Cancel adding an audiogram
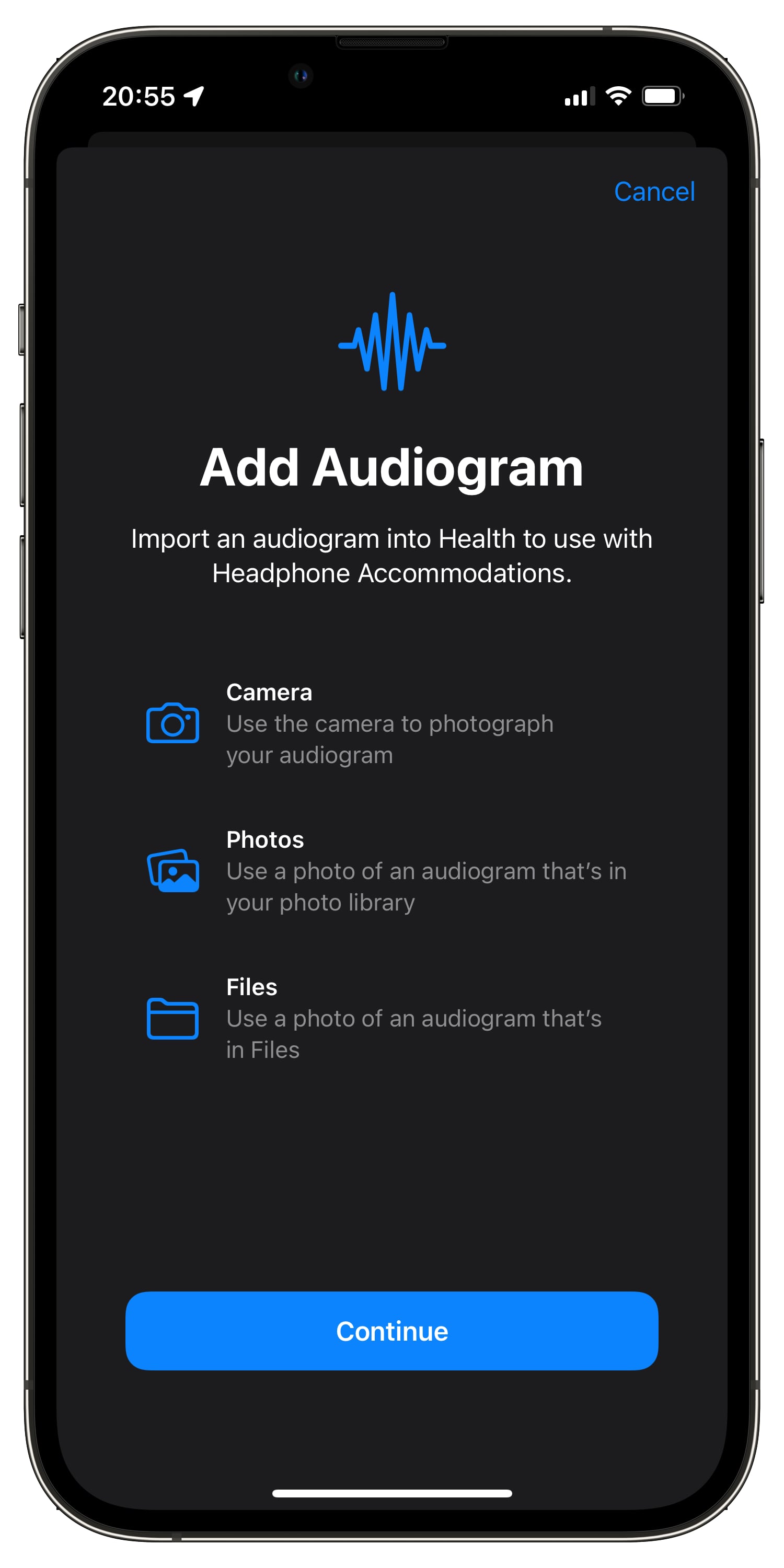Image resolution: width=784 pixels, height=1568 pixels. point(654,192)
